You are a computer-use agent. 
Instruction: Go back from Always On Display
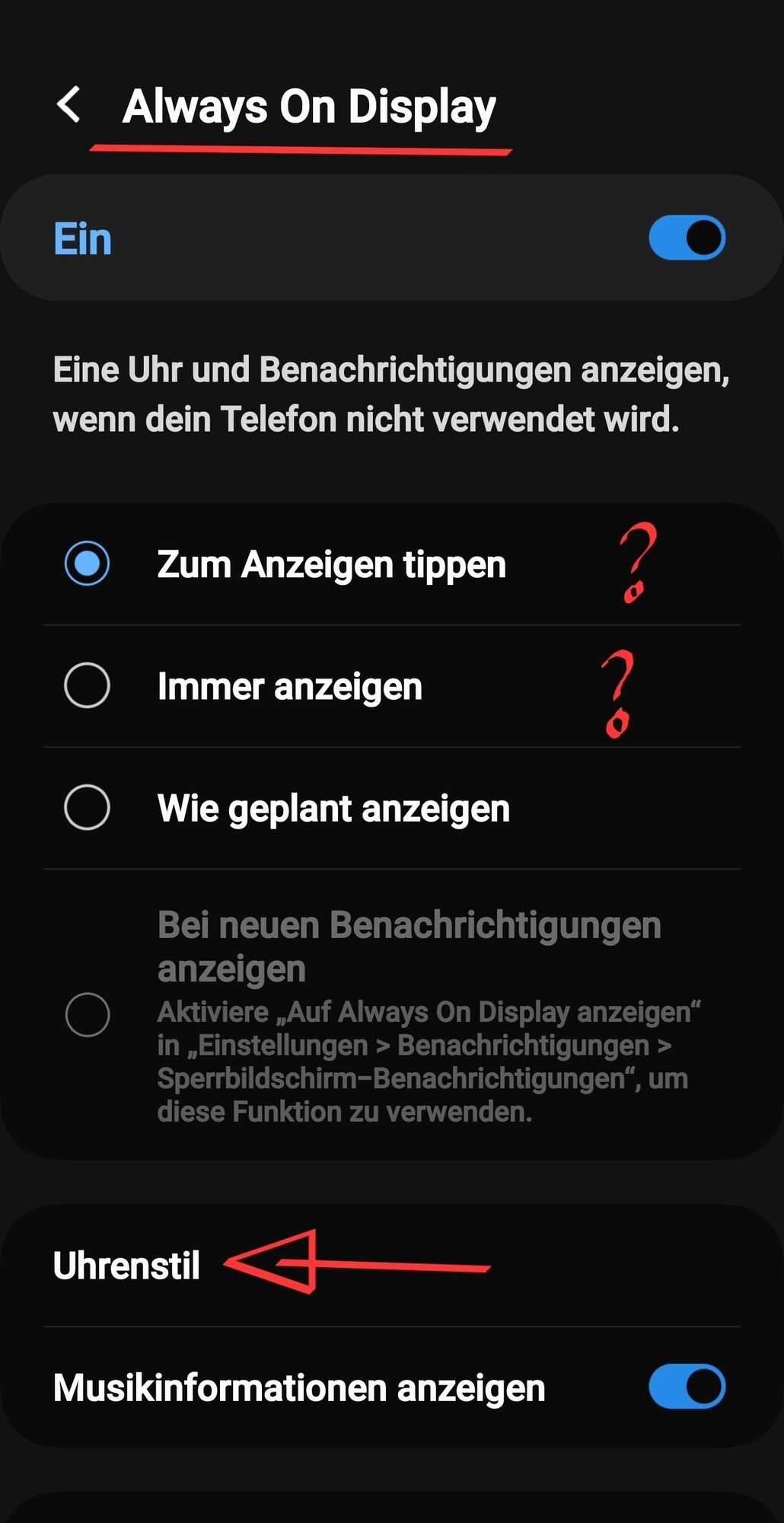69,104
